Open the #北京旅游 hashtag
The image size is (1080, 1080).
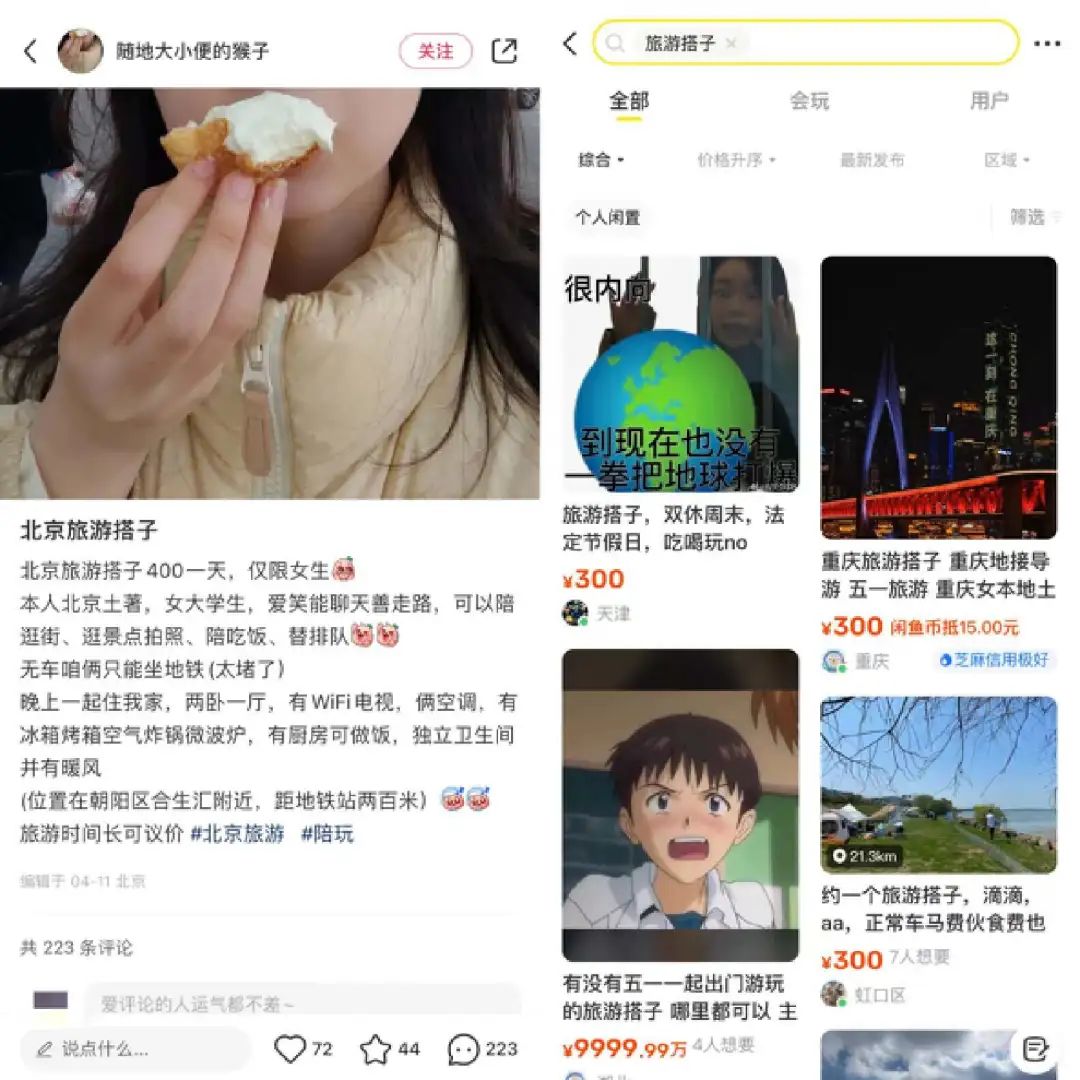[237, 834]
